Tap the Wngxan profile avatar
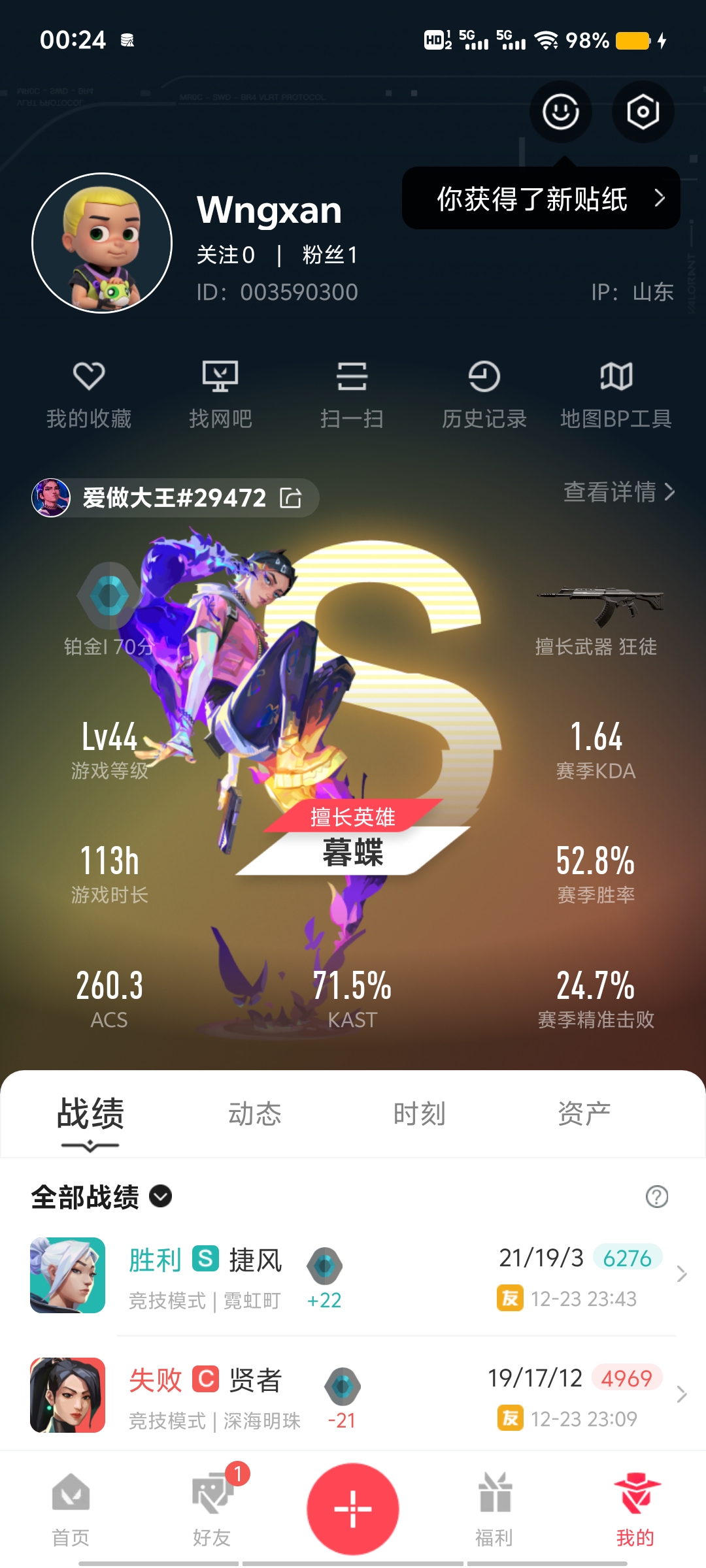 (x=102, y=243)
